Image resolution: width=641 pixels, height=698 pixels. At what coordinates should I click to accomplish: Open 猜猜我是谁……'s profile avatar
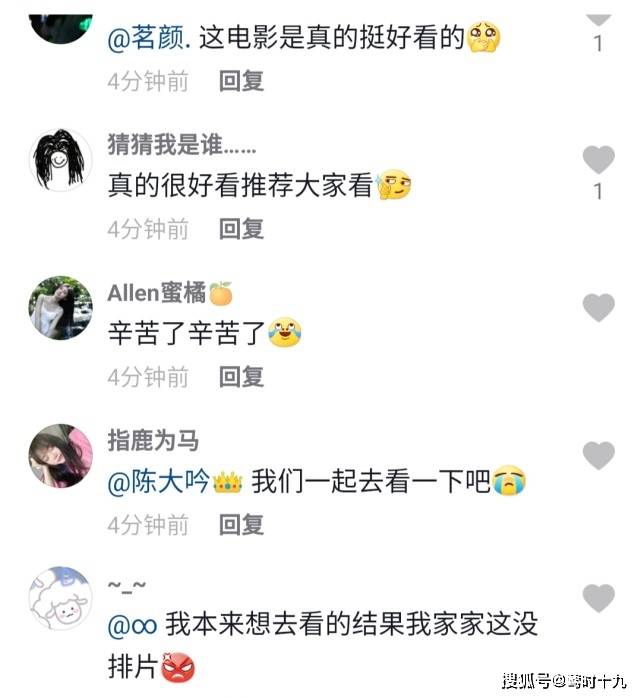click(61, 160)
